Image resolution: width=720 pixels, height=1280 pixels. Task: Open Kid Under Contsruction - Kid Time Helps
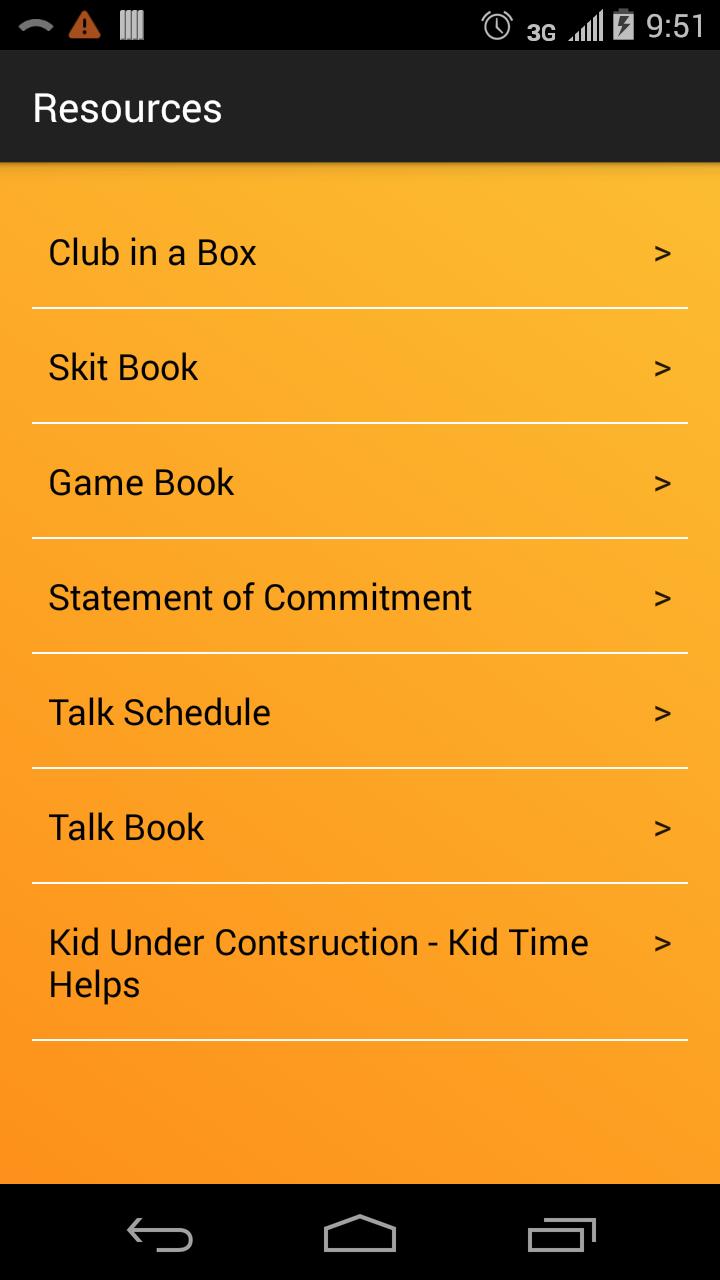coord(359,963)
